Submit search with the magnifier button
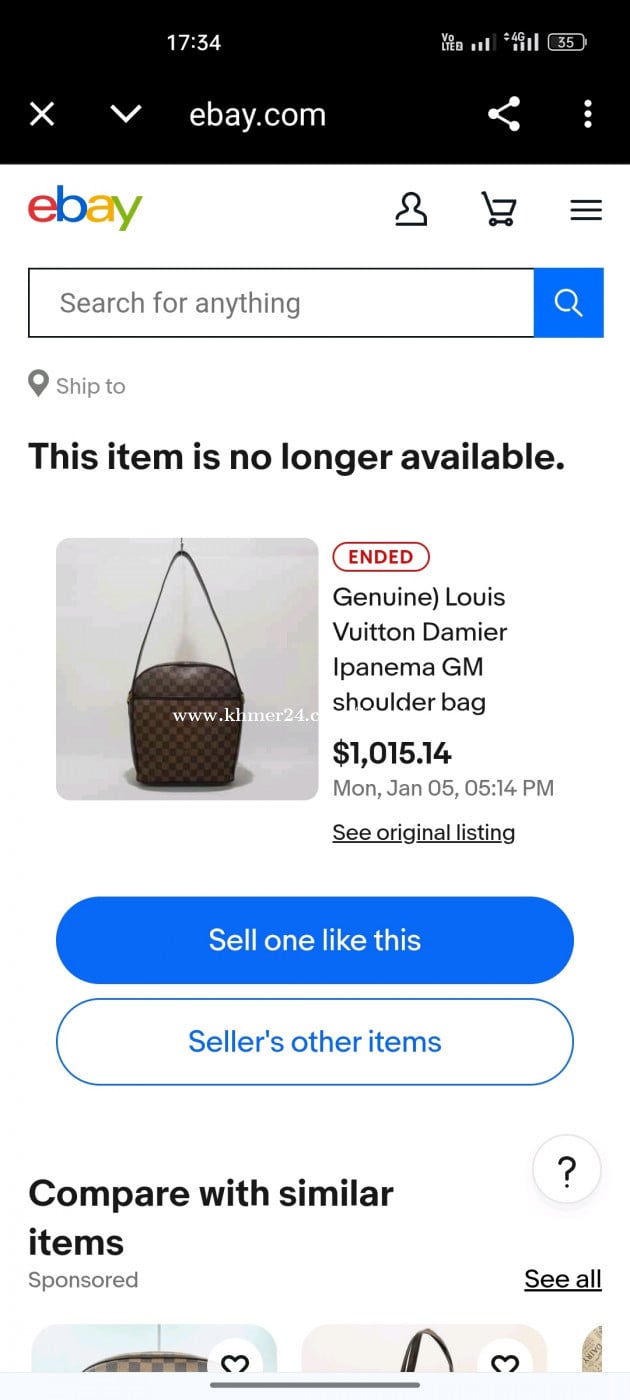The image size is (630, 1400). 569,303
